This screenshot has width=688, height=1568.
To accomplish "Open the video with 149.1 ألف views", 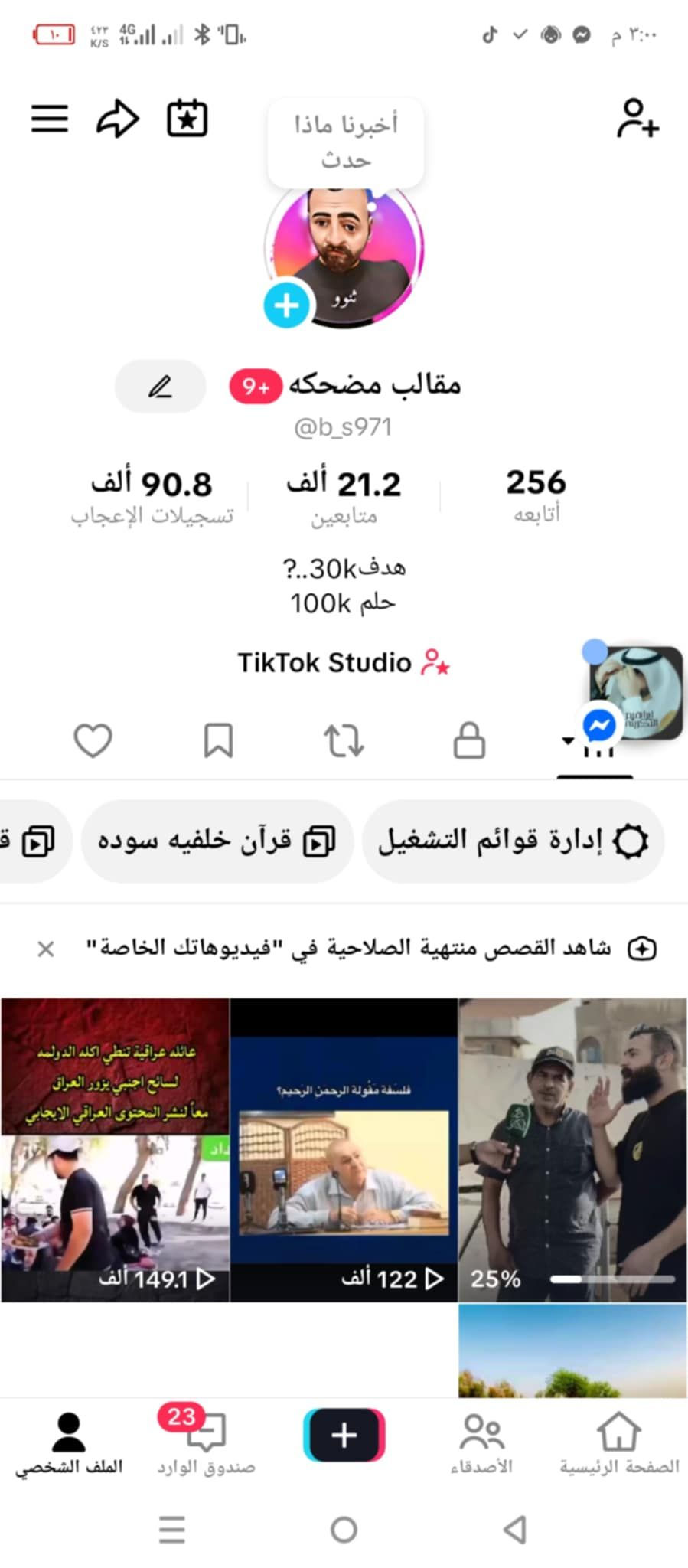I will click(x=115, y=1148).
